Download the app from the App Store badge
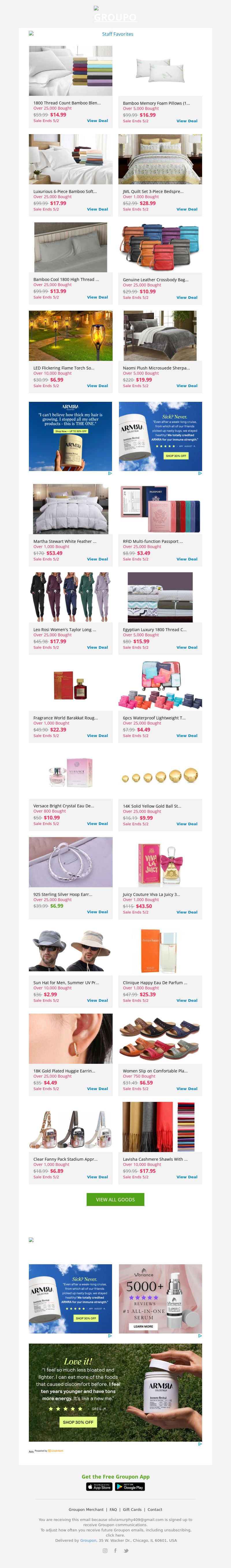 [x=99, y=1487]
